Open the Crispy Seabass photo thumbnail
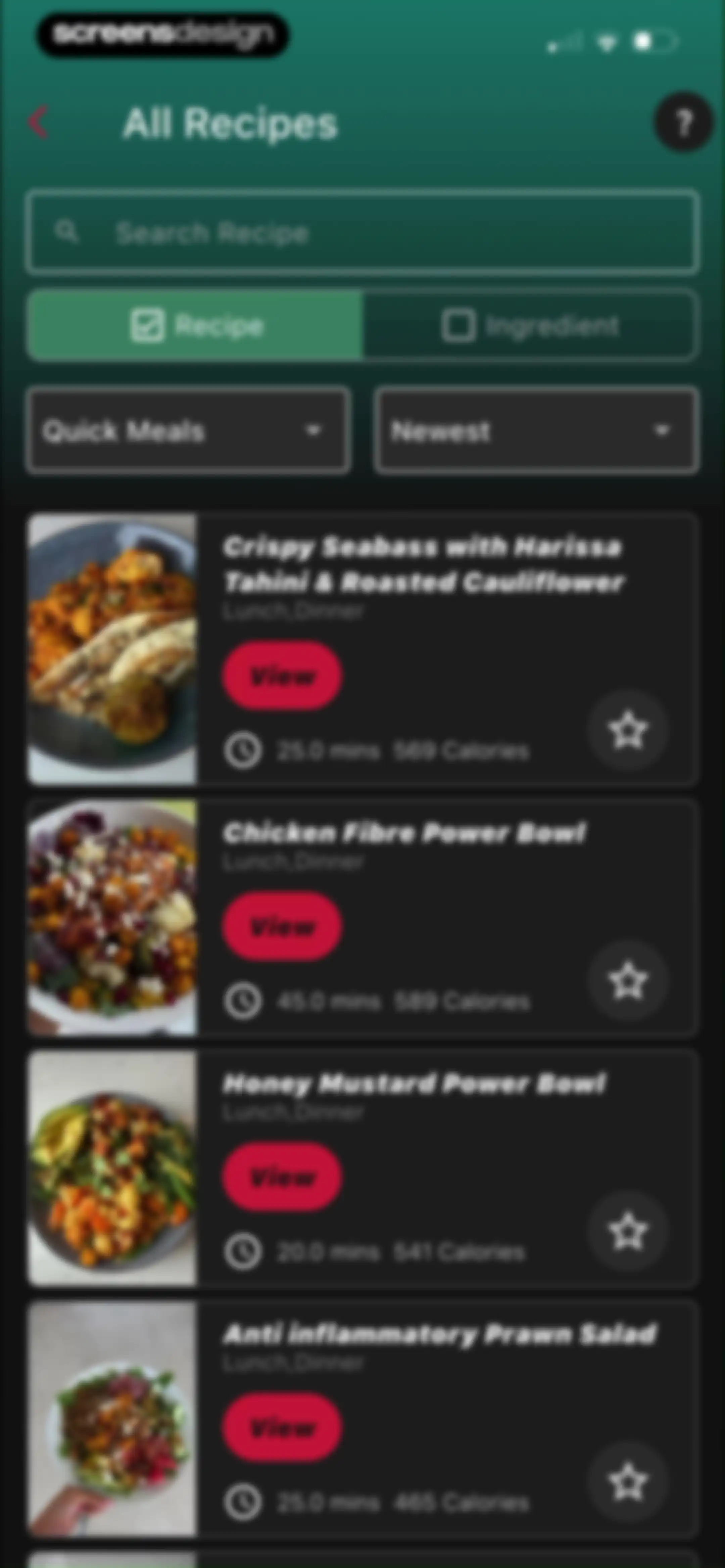This screenshot has width=725, height=1568. [x=113, y=649]
